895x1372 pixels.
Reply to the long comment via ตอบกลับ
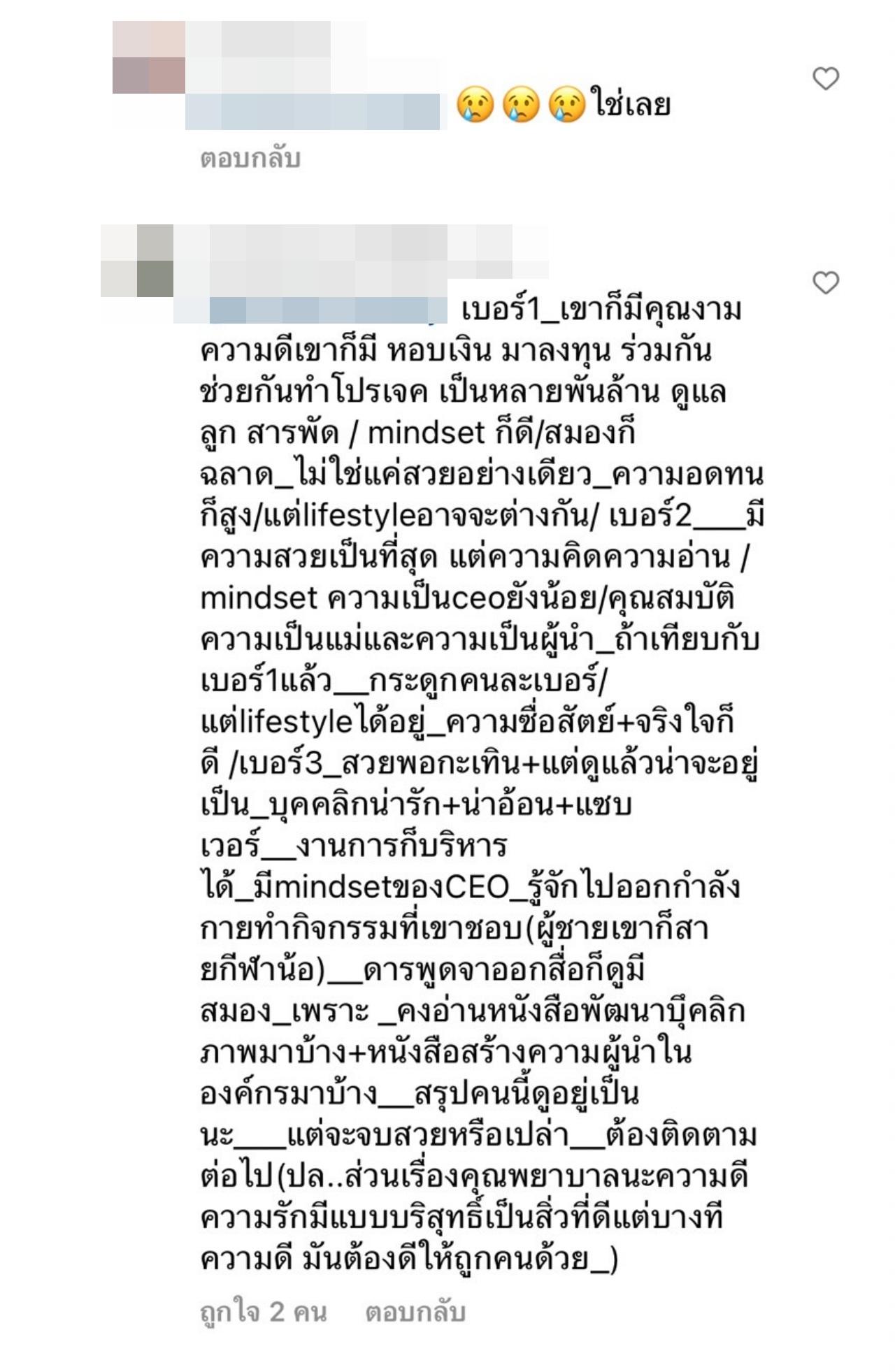pos(415,1312)
